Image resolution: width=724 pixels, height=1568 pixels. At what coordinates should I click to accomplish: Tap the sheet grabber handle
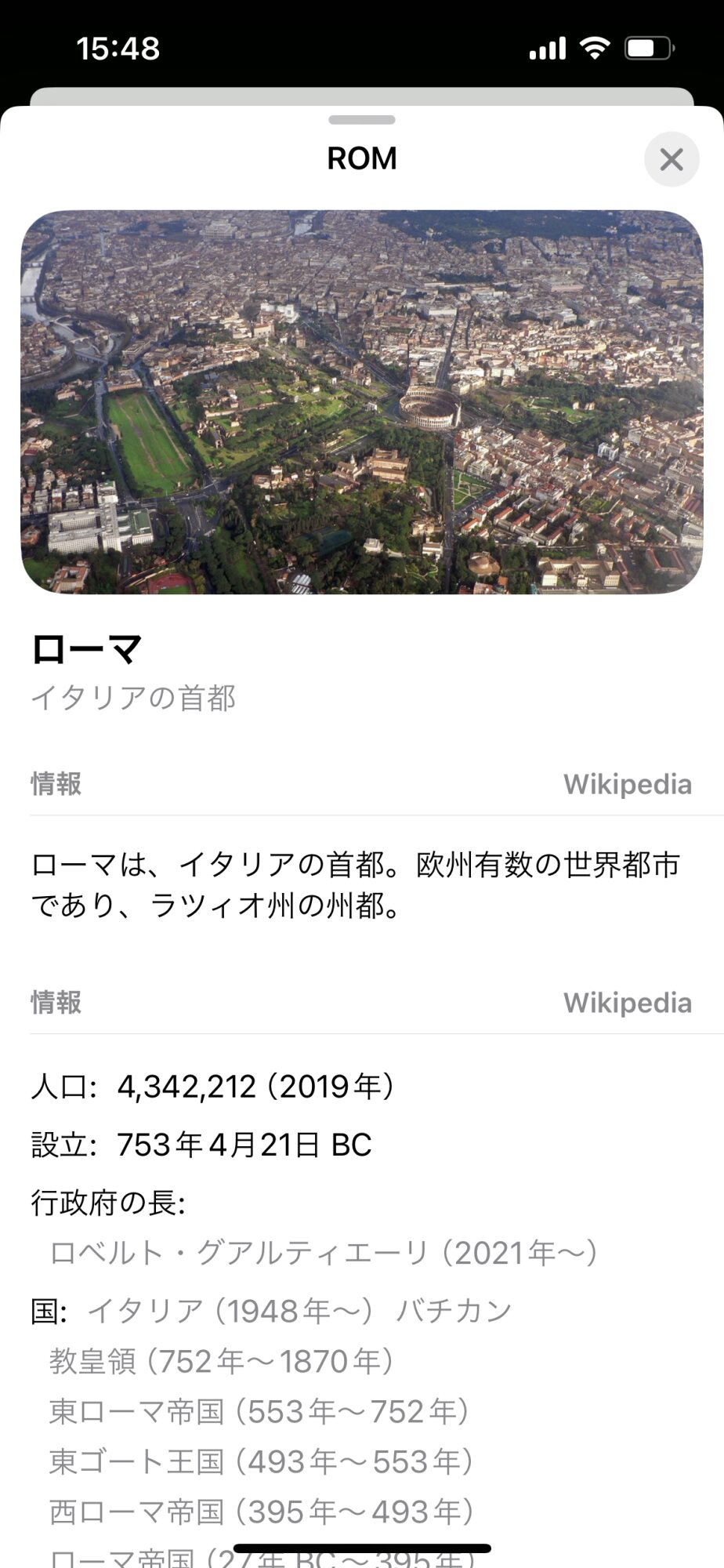[x=362, y=120]
